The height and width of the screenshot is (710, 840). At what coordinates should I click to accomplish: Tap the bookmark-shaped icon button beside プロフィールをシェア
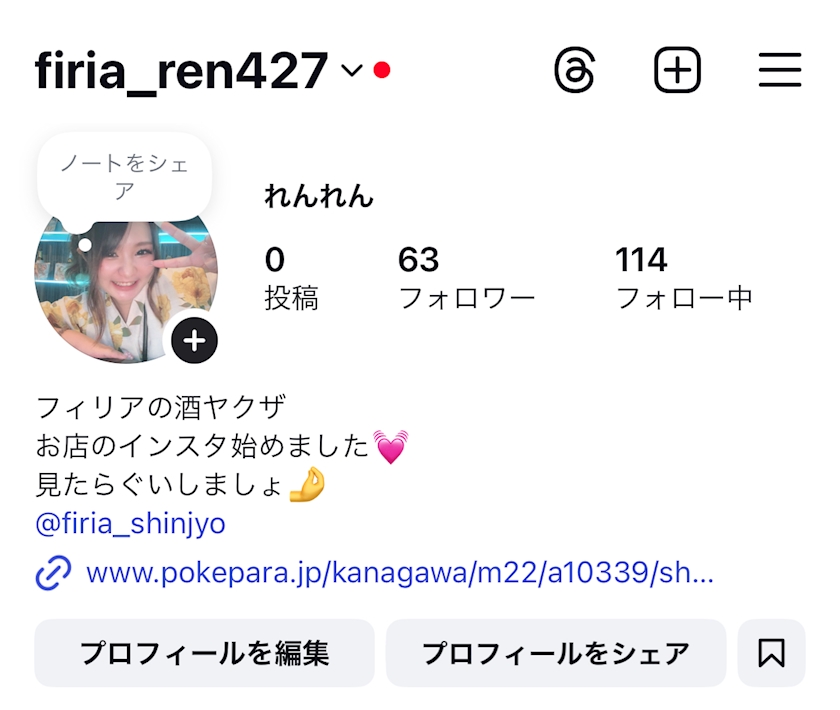pos(771,653)
